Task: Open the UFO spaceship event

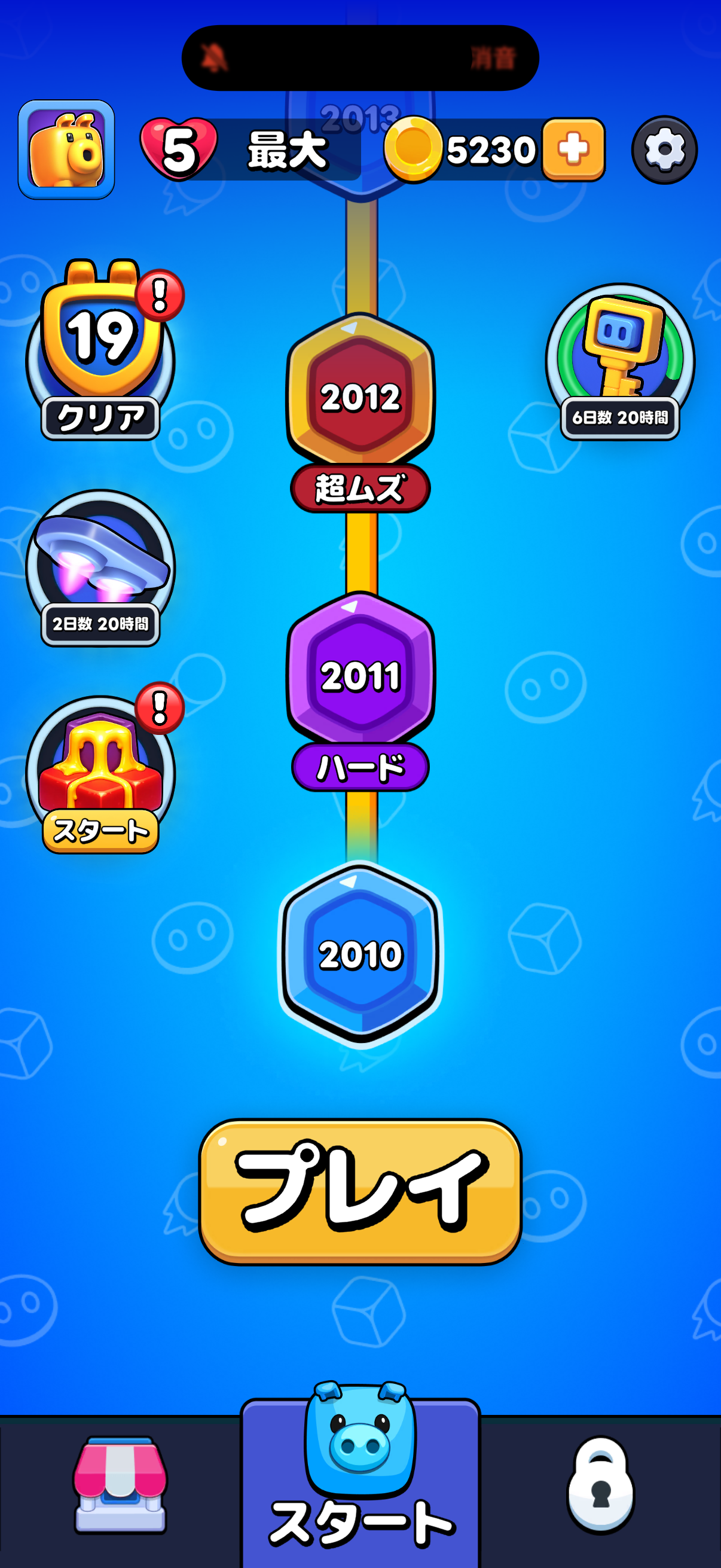Action: (100, 566)
